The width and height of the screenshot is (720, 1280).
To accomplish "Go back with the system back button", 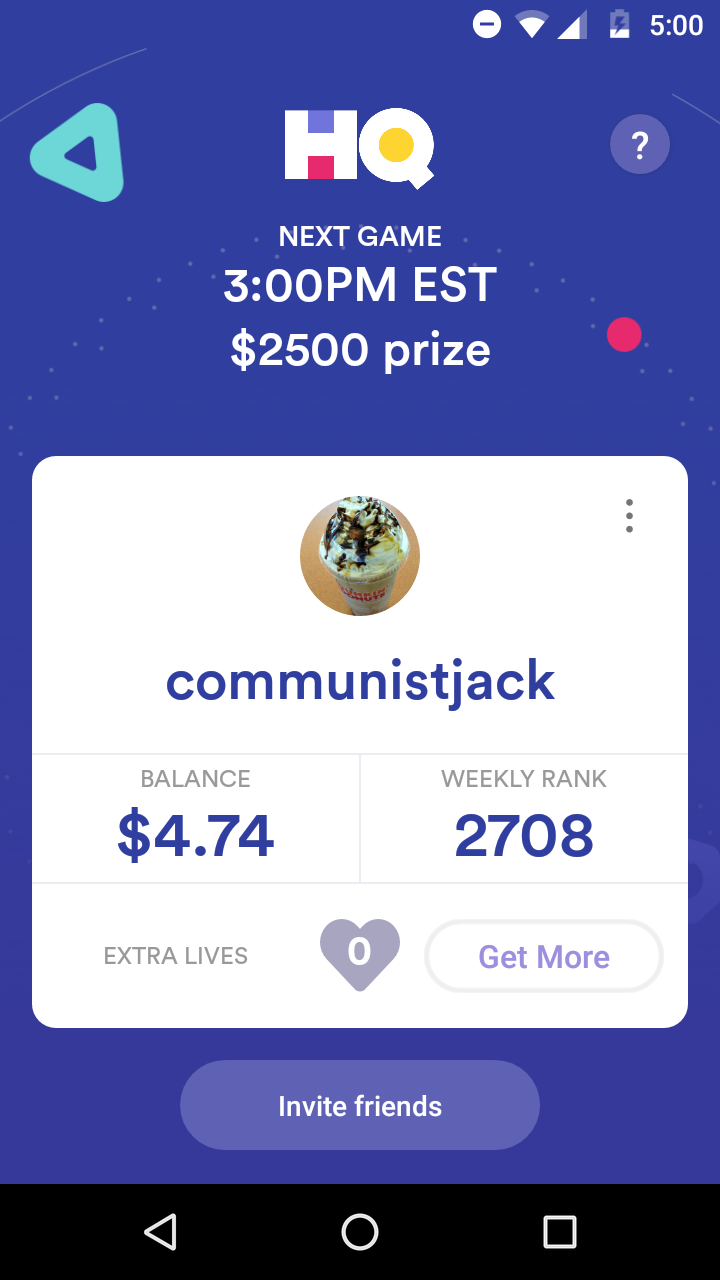I will pyautogui.click(x=160, y=1232).
